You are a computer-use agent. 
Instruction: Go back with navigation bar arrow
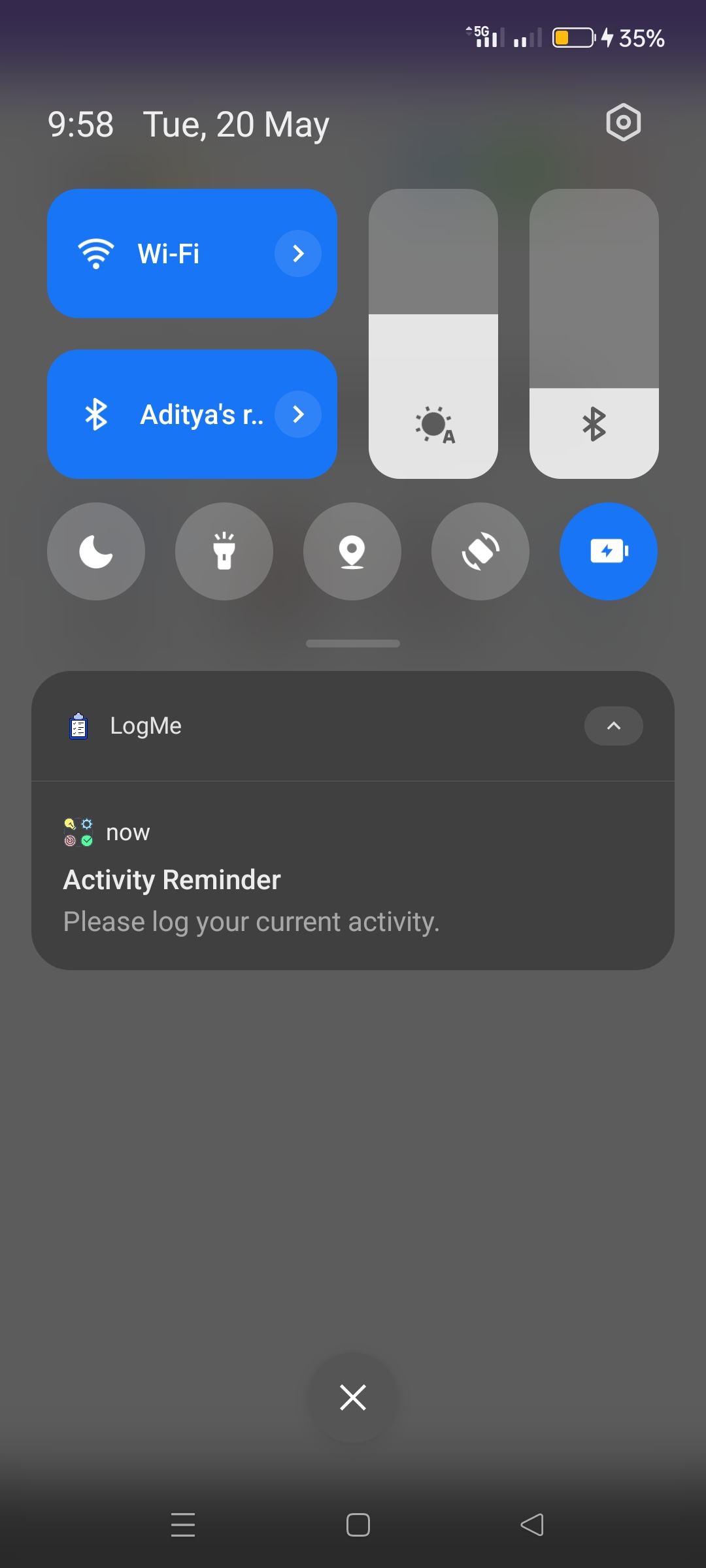coord(532,1525)
